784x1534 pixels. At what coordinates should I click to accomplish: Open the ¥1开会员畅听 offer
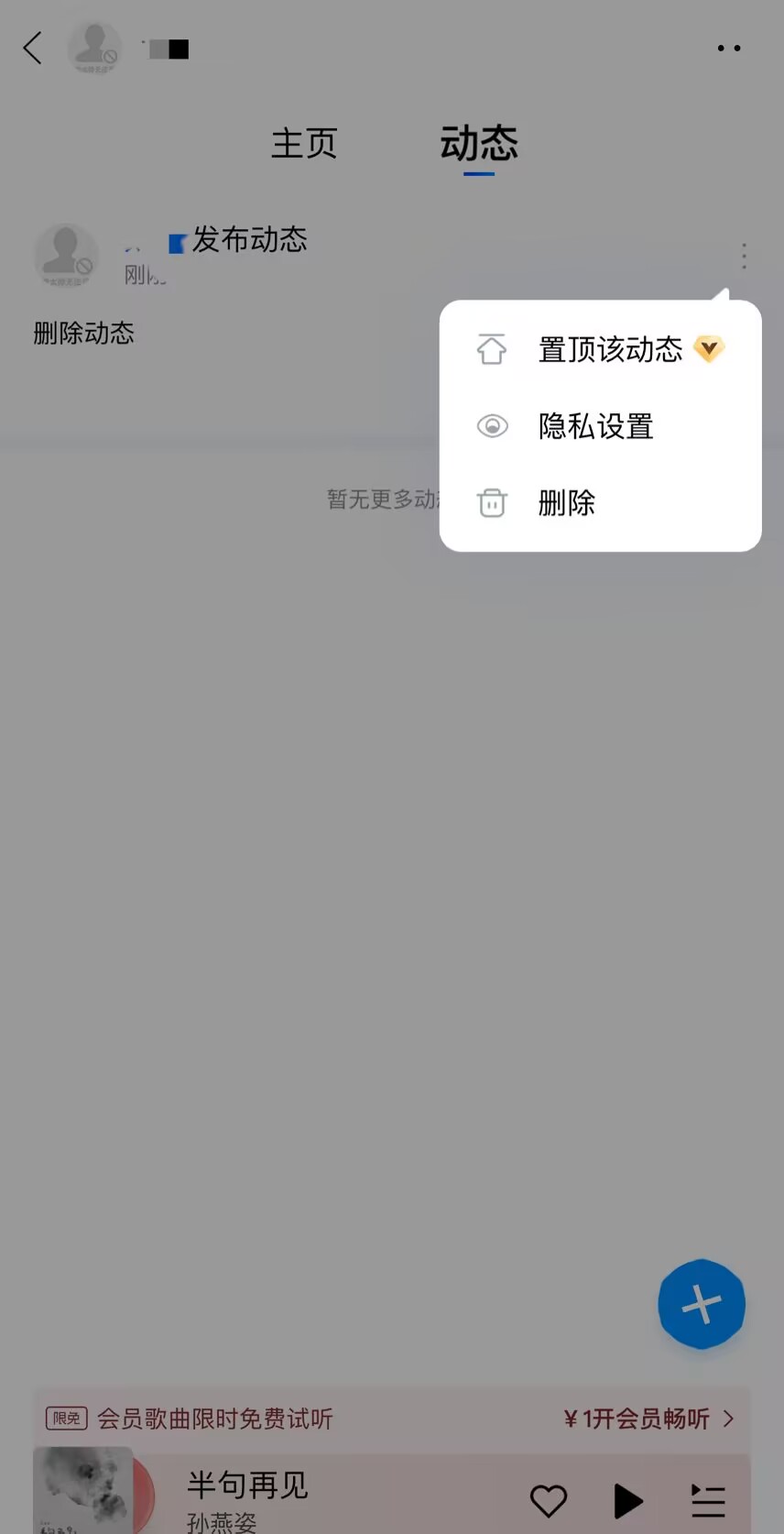(x=648, y=1419)
